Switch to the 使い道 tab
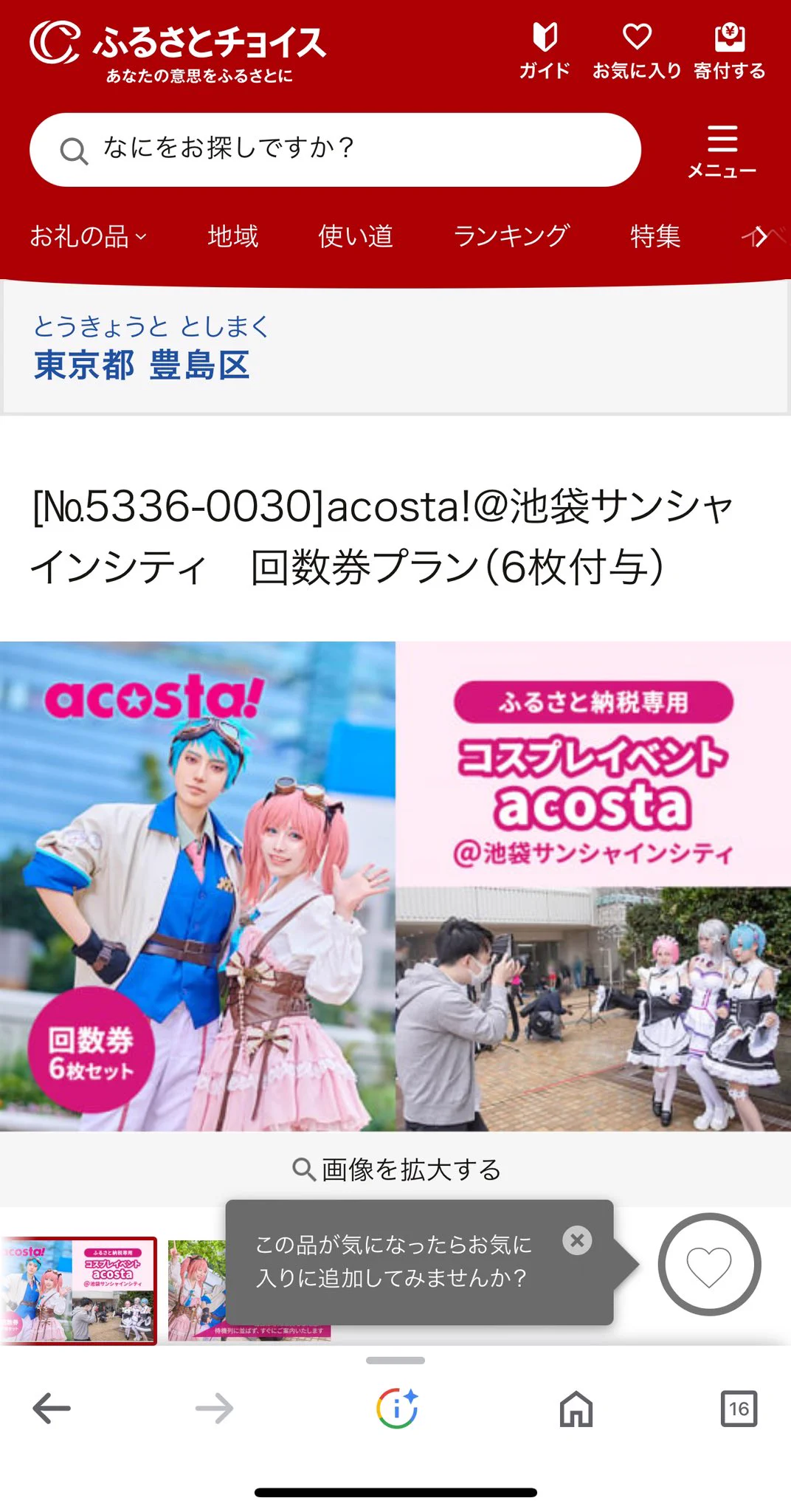791x1512 pixels. pos(356,236)
